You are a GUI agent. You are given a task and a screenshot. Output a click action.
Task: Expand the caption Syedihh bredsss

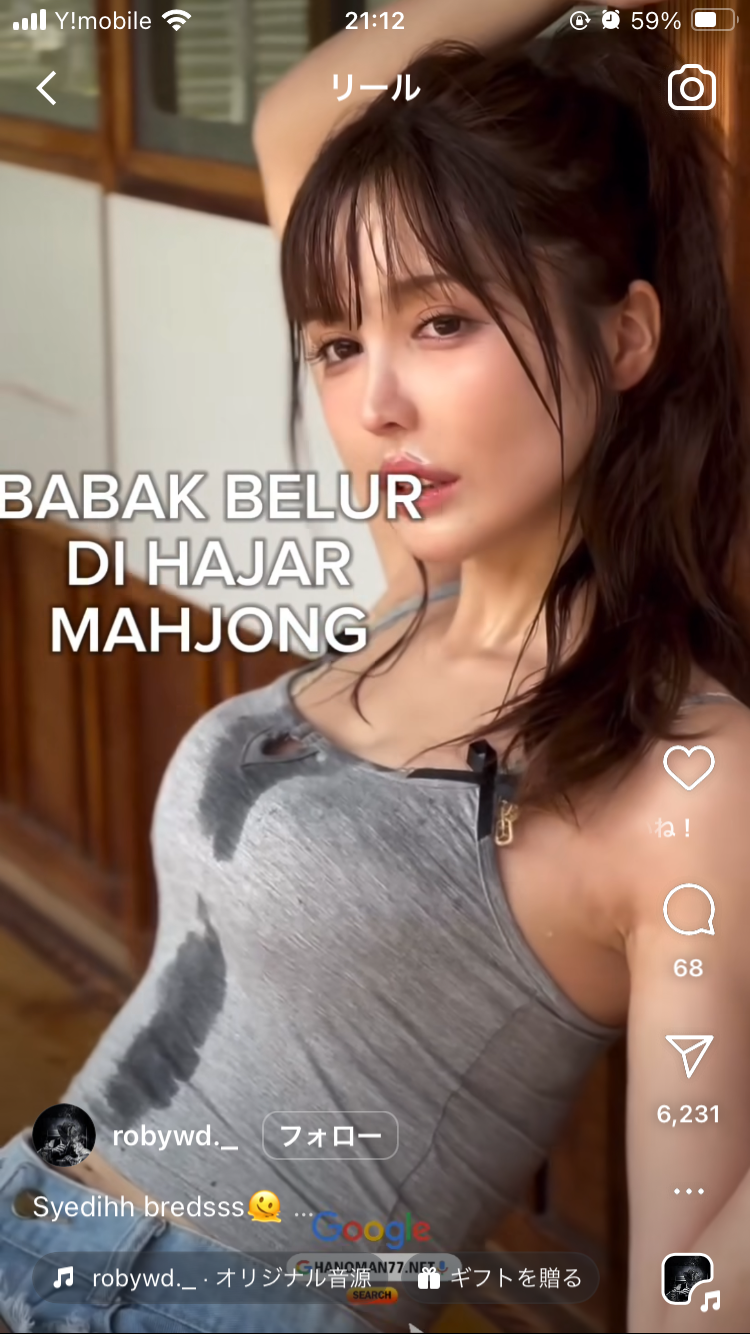click(304, 1208)
